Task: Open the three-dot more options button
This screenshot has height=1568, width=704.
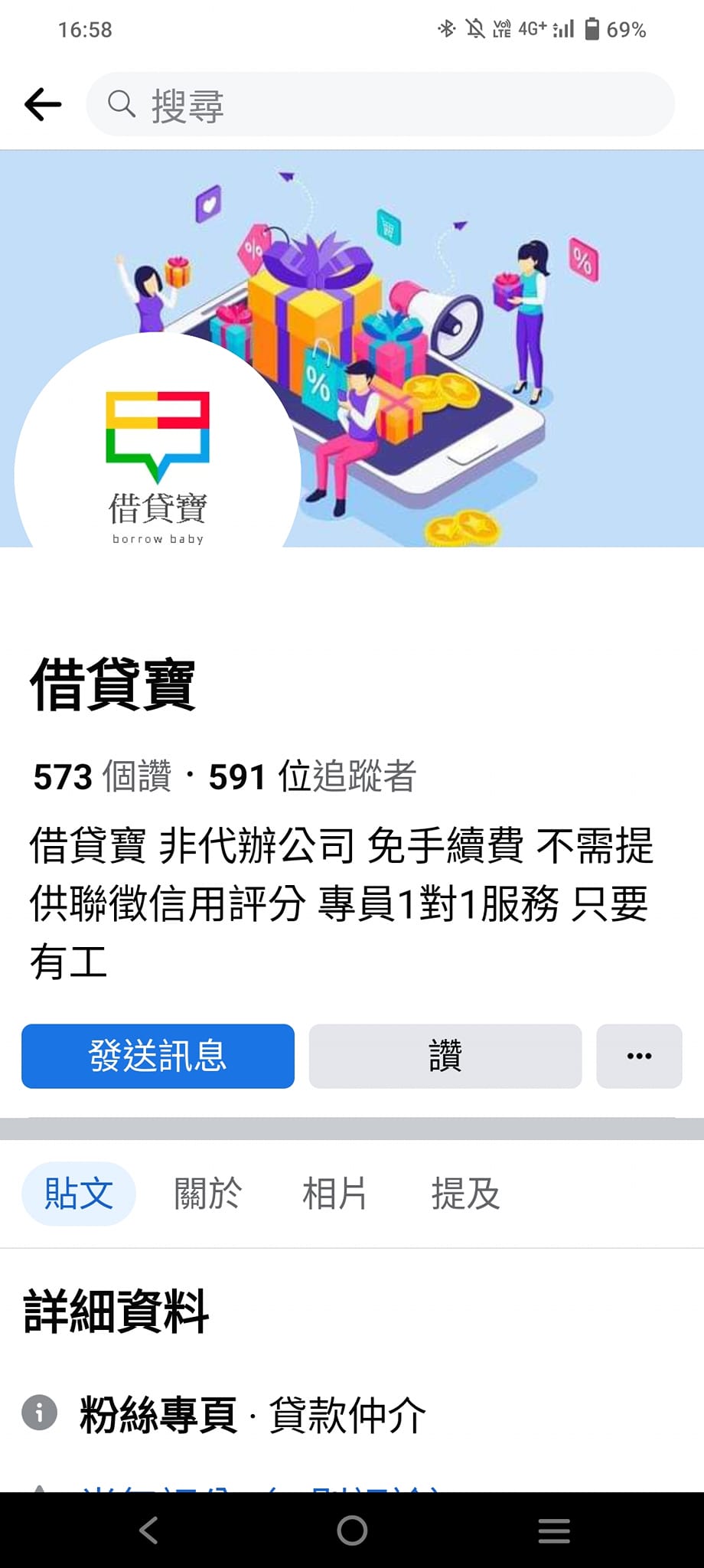Action: pos(639,1056)
